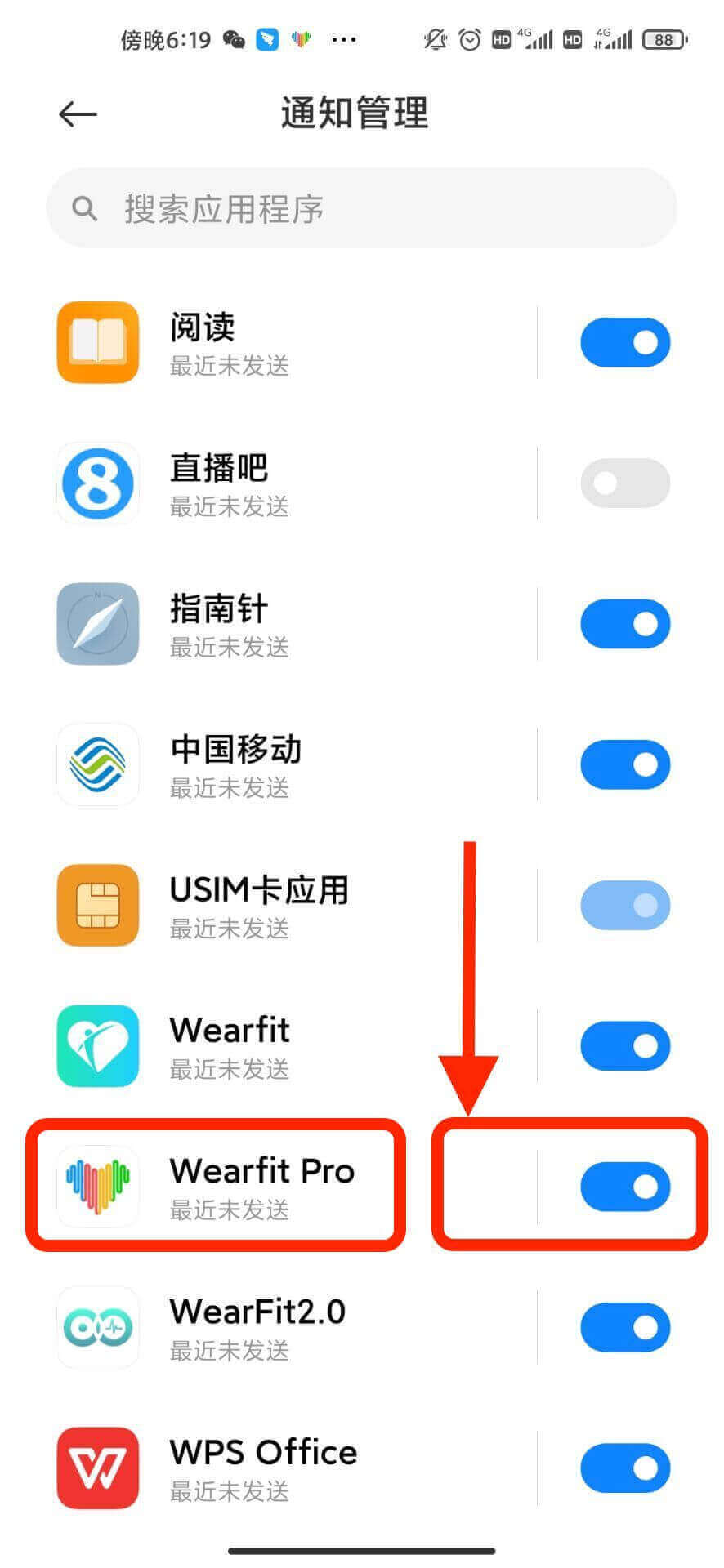The width and height of the screenshot is (724, 1568).
Task: Turn off notifications for 阅读
Action: pos(625,343)
